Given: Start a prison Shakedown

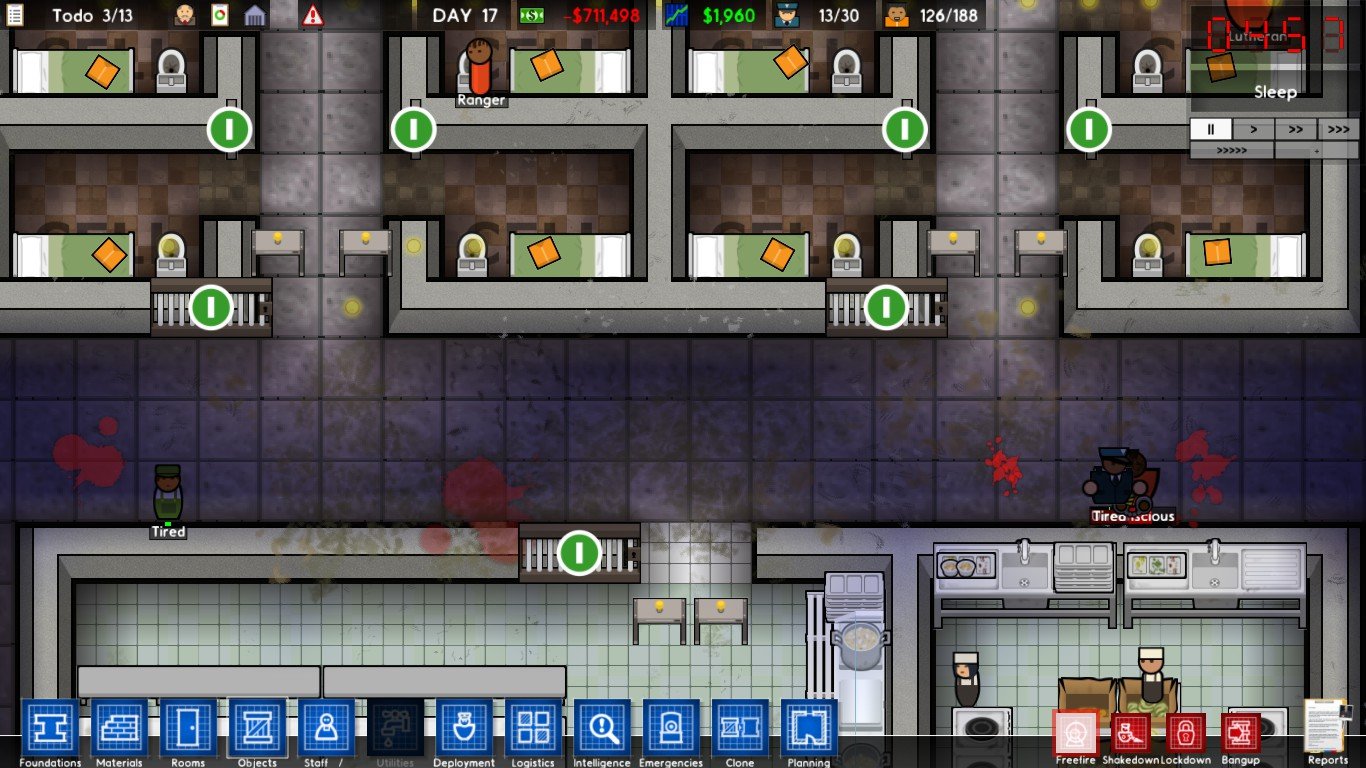Looking at the screenshot, I should coord(1130,733).
